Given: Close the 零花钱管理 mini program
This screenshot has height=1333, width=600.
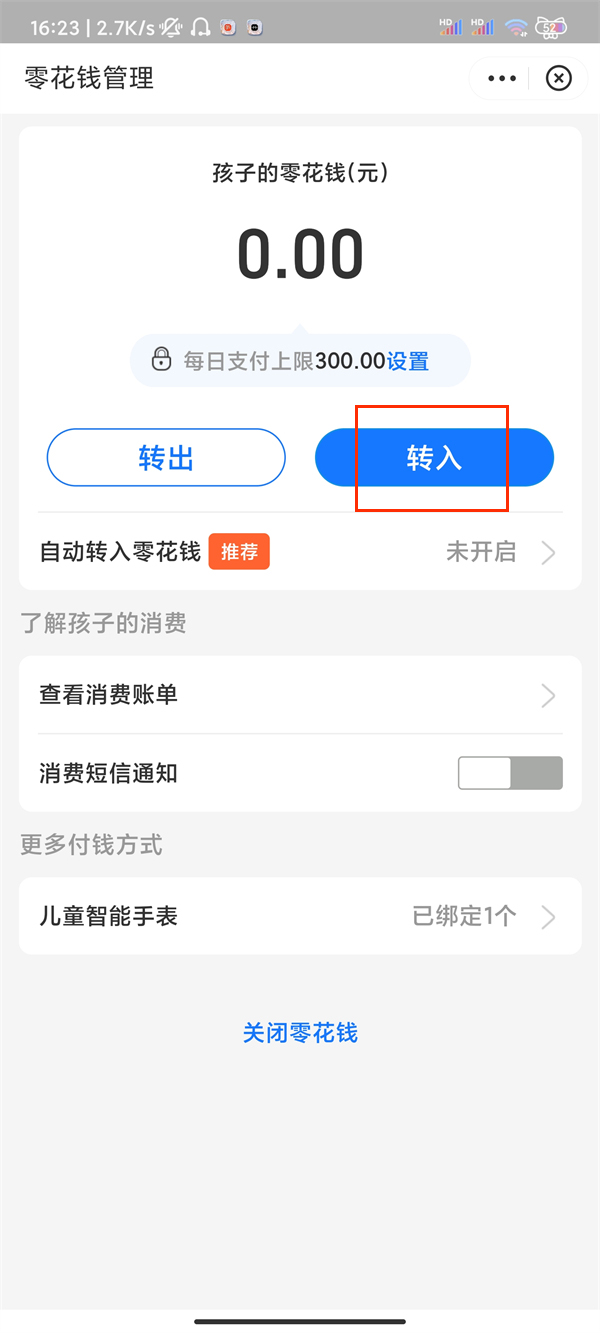Looking at the screenshot, I should coord(559,78).
